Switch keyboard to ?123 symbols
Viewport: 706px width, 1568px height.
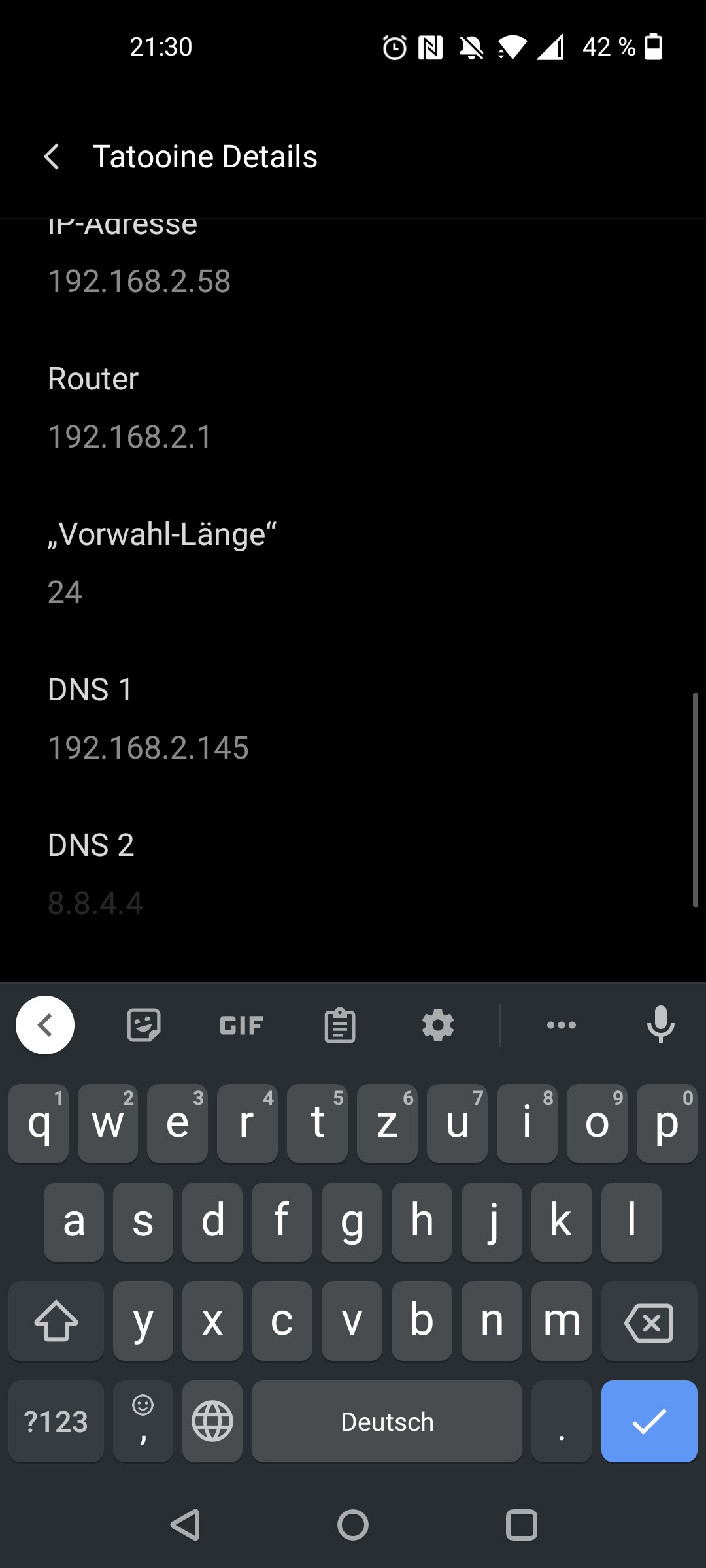point(56,1422)
